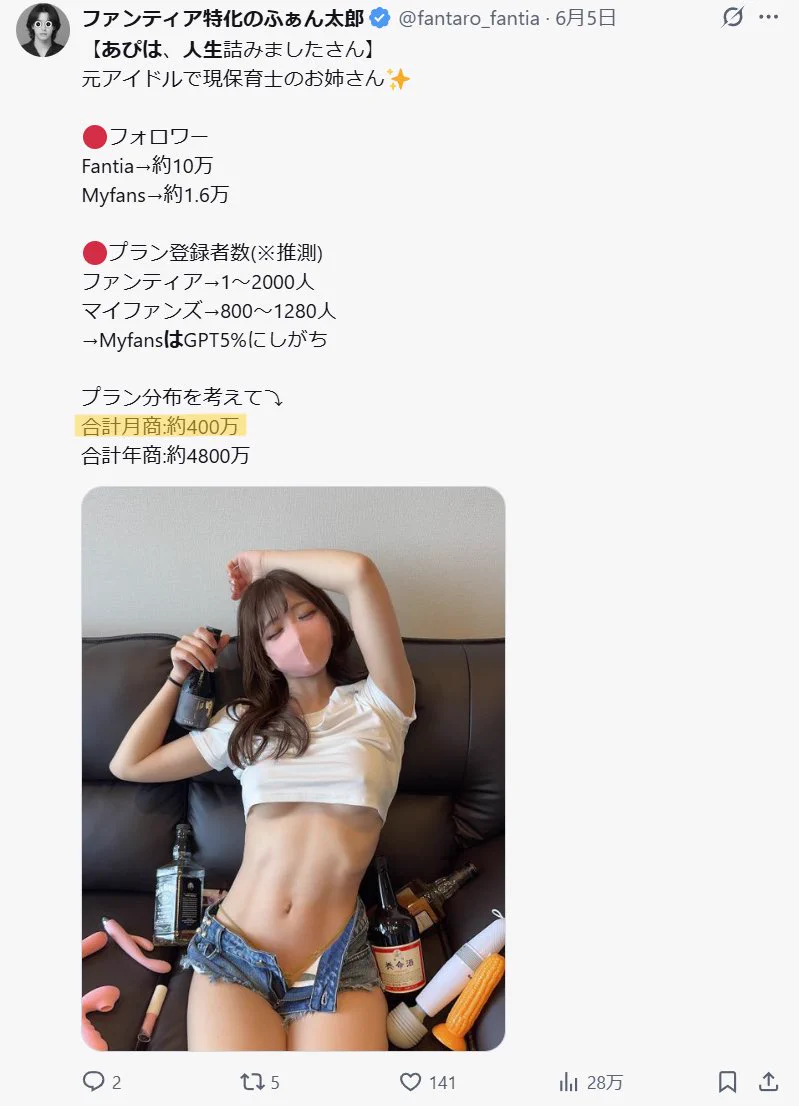Share this post
Screen dimensions: 799x1106
[x=769, y=1081]
